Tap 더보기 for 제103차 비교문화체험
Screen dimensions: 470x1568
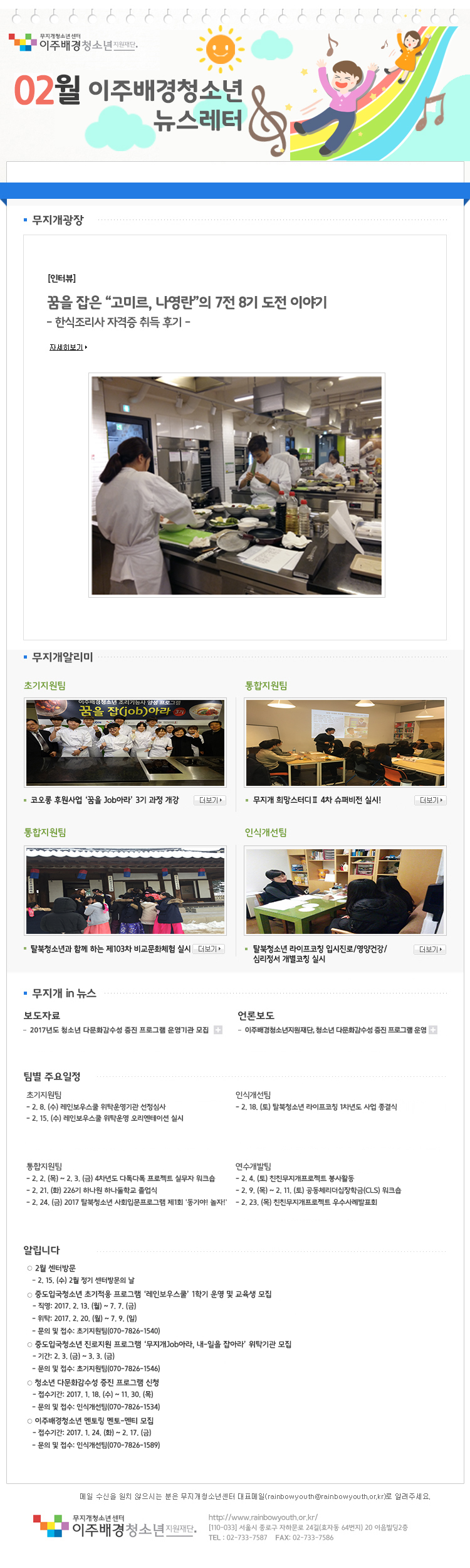208,949
